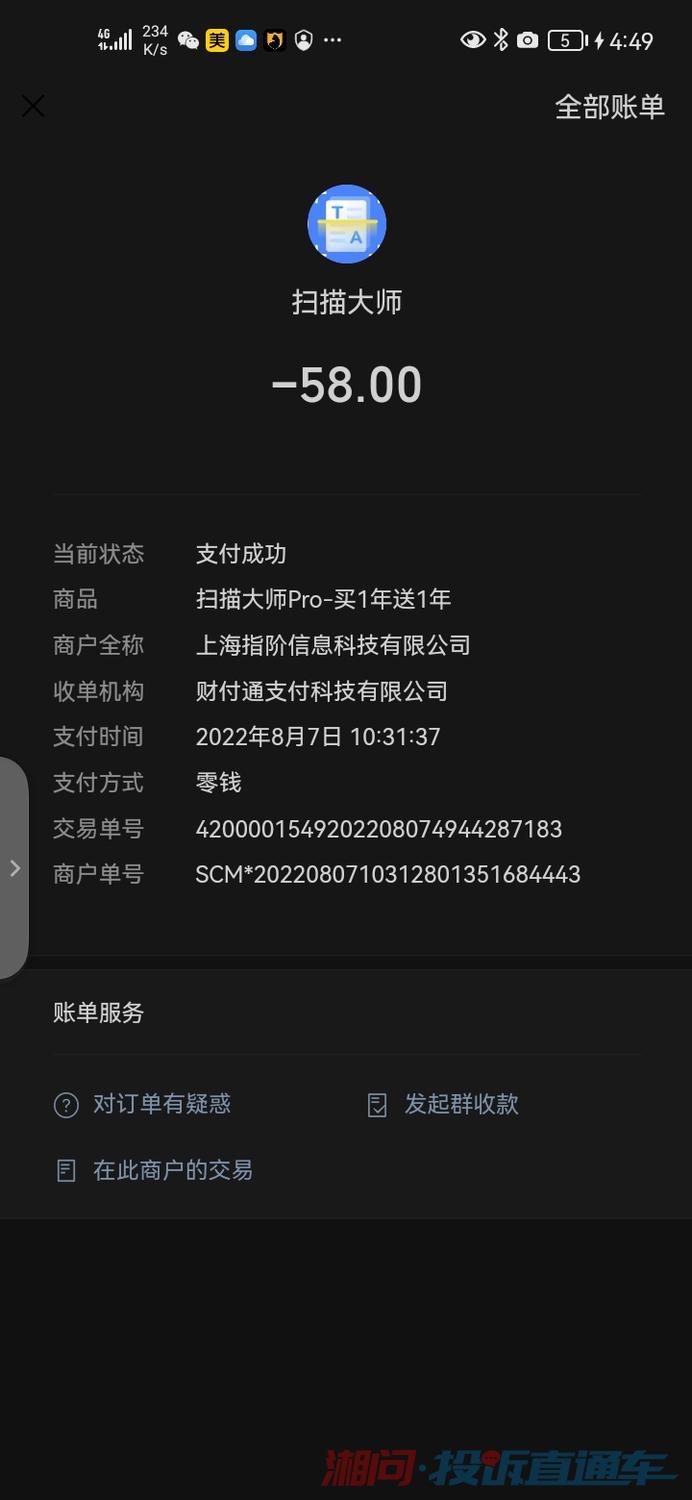This screenshot has width=692, height=1500.
Task: Expand the side handle arrow
Action: (x=14, y=868)
